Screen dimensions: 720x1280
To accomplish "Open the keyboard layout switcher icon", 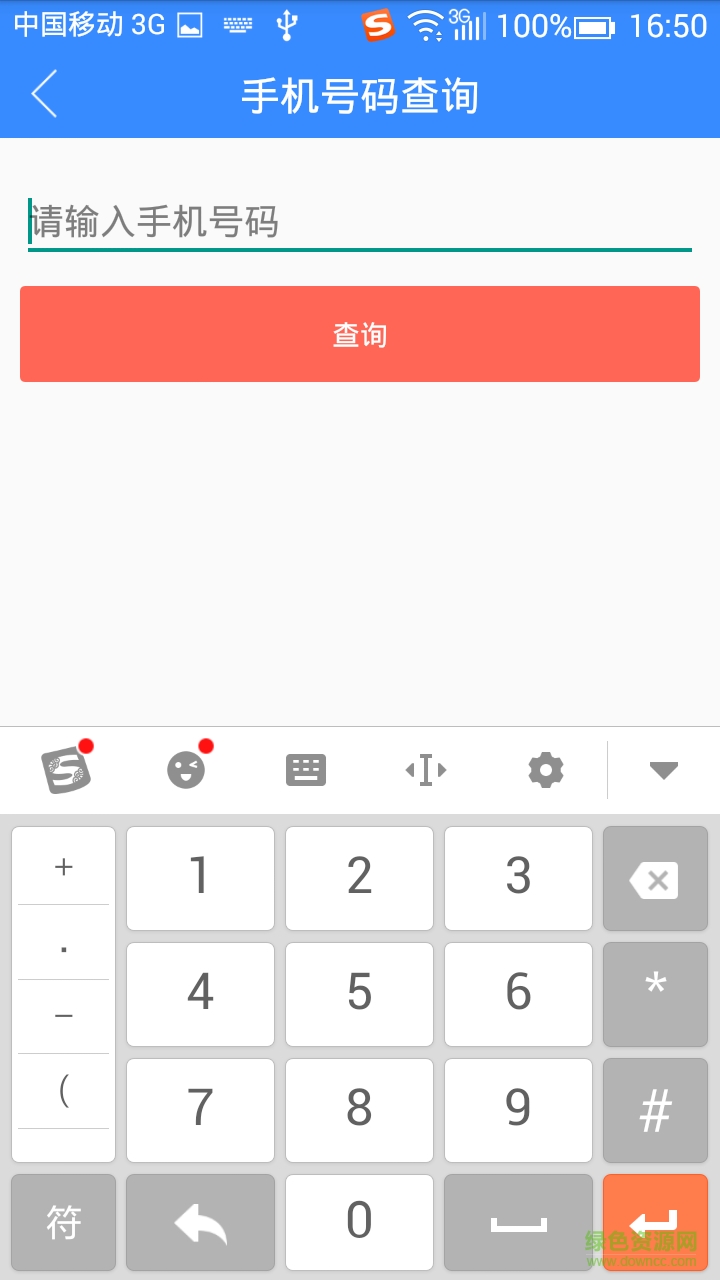I will (306, 770).
